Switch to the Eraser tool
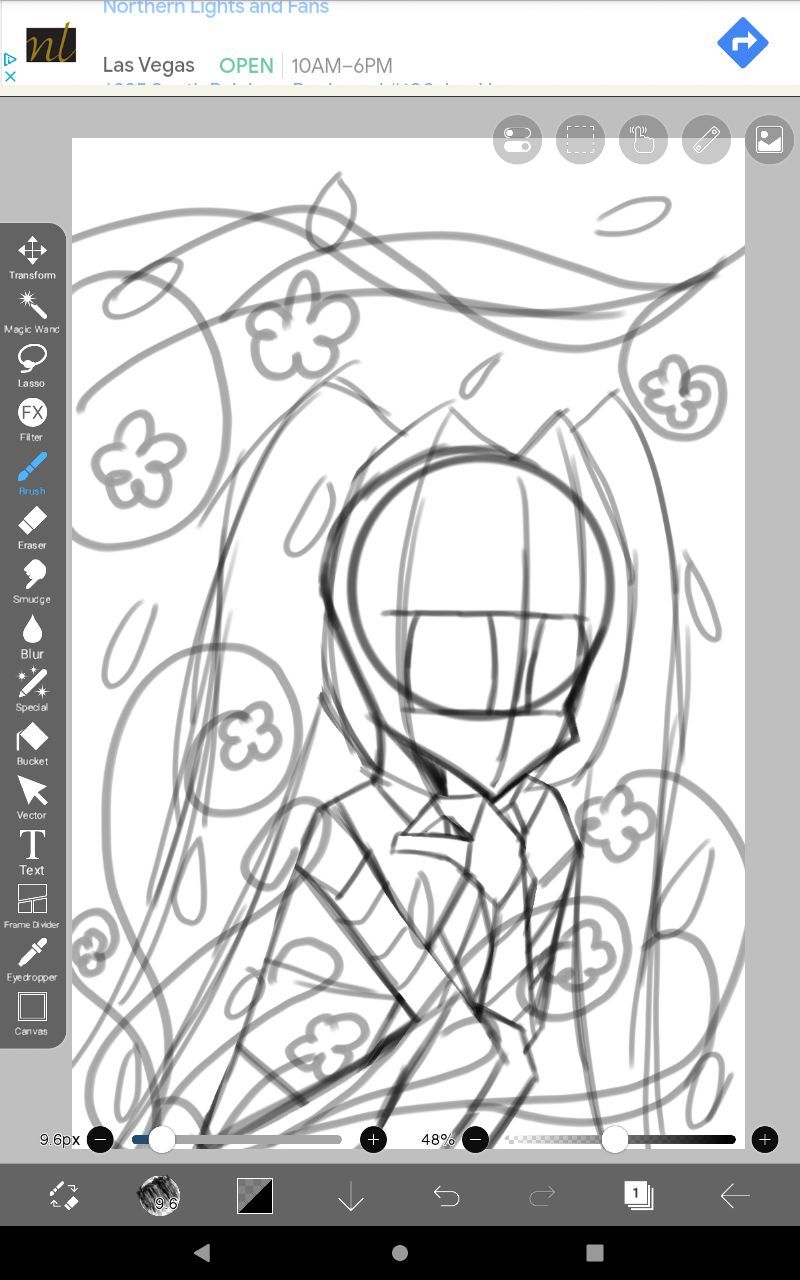 click(x=32, y=528)
